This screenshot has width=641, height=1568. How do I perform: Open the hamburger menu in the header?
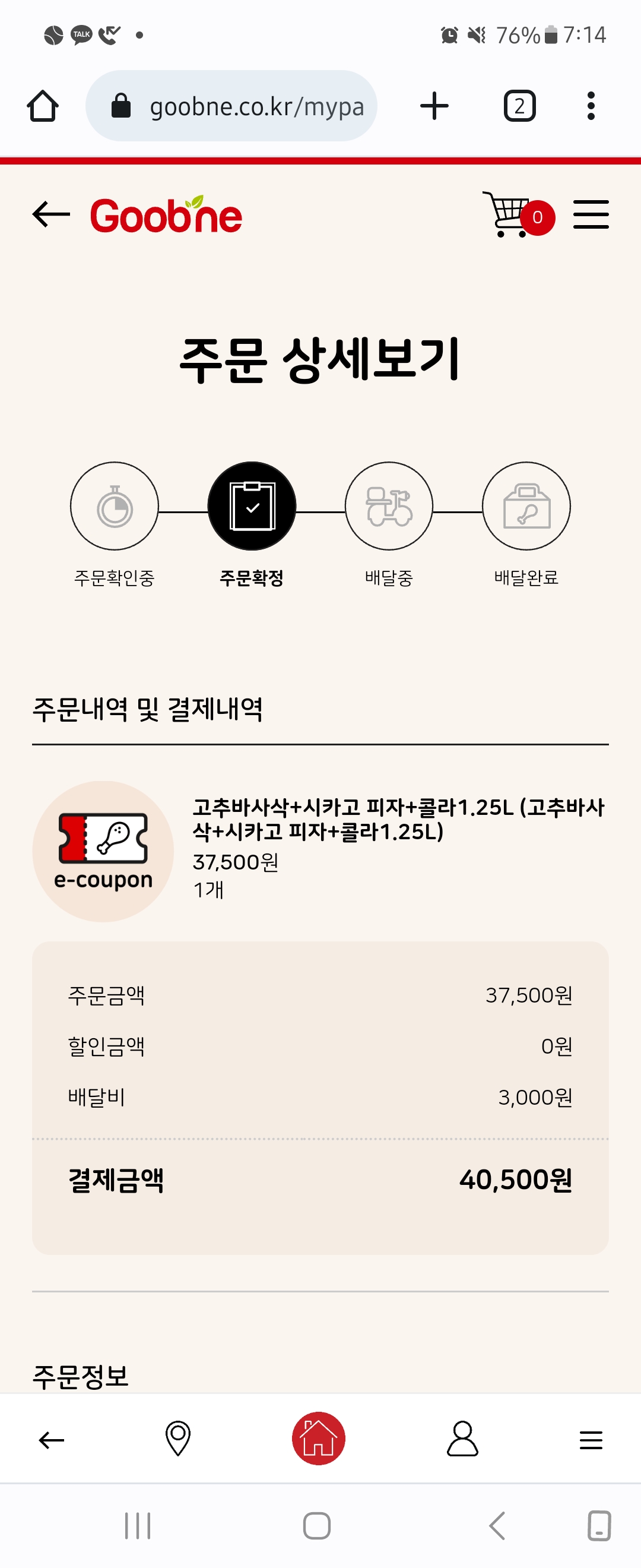coord(591,214)
